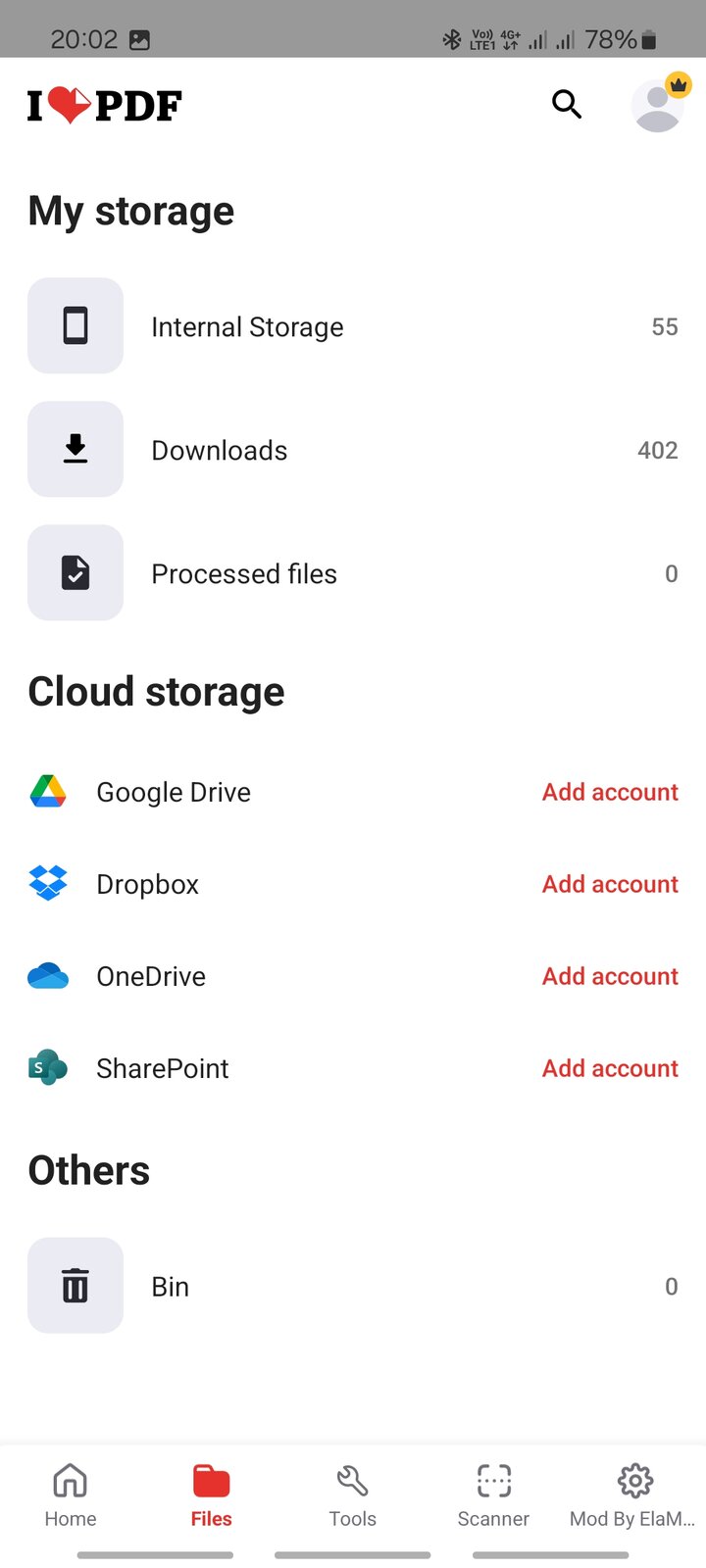Screen dimensions: 706x1568
Task: Open the Bin
Action: pos(353,1286)
